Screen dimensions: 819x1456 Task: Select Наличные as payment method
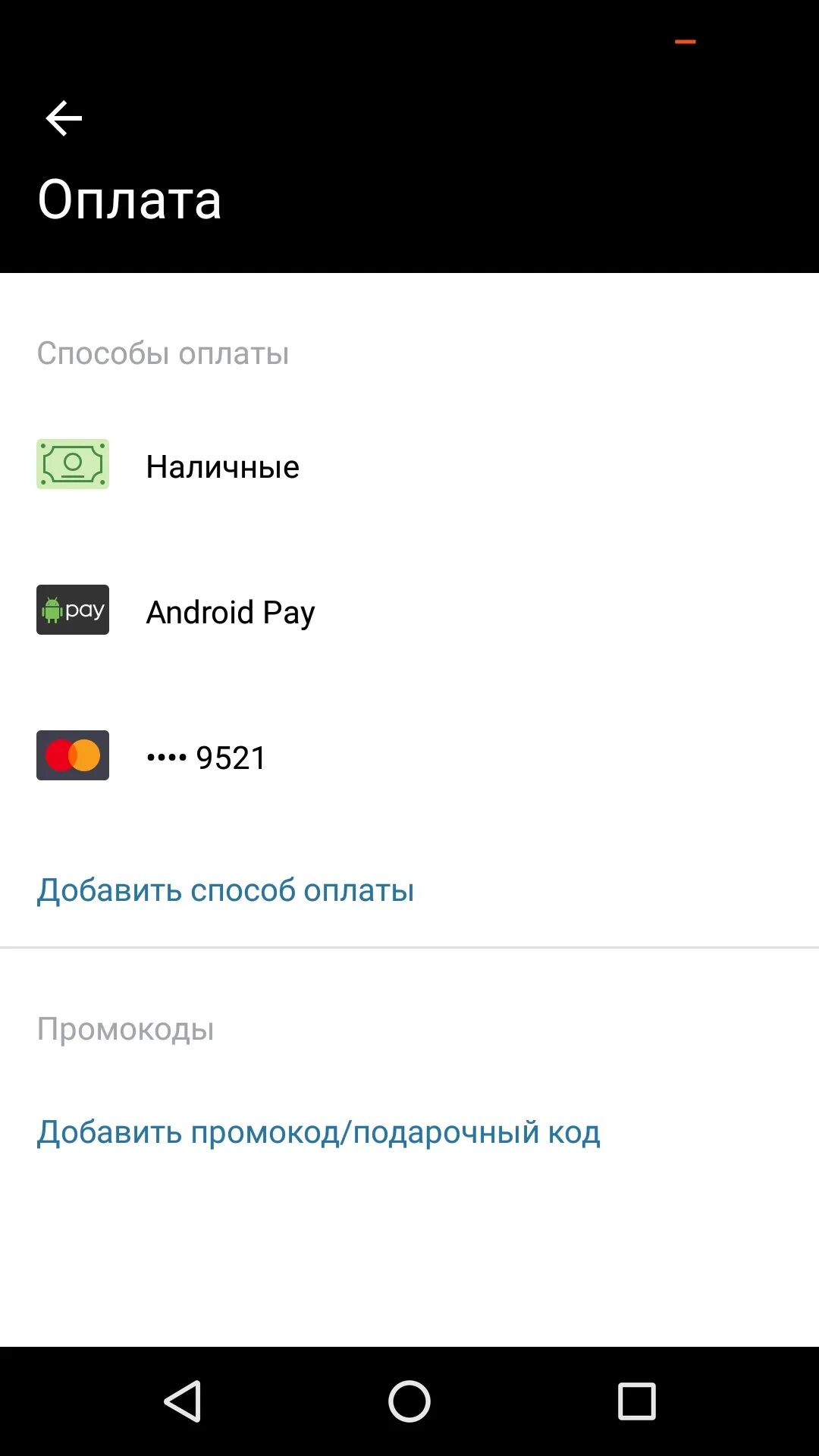click(x=222, y=466)
